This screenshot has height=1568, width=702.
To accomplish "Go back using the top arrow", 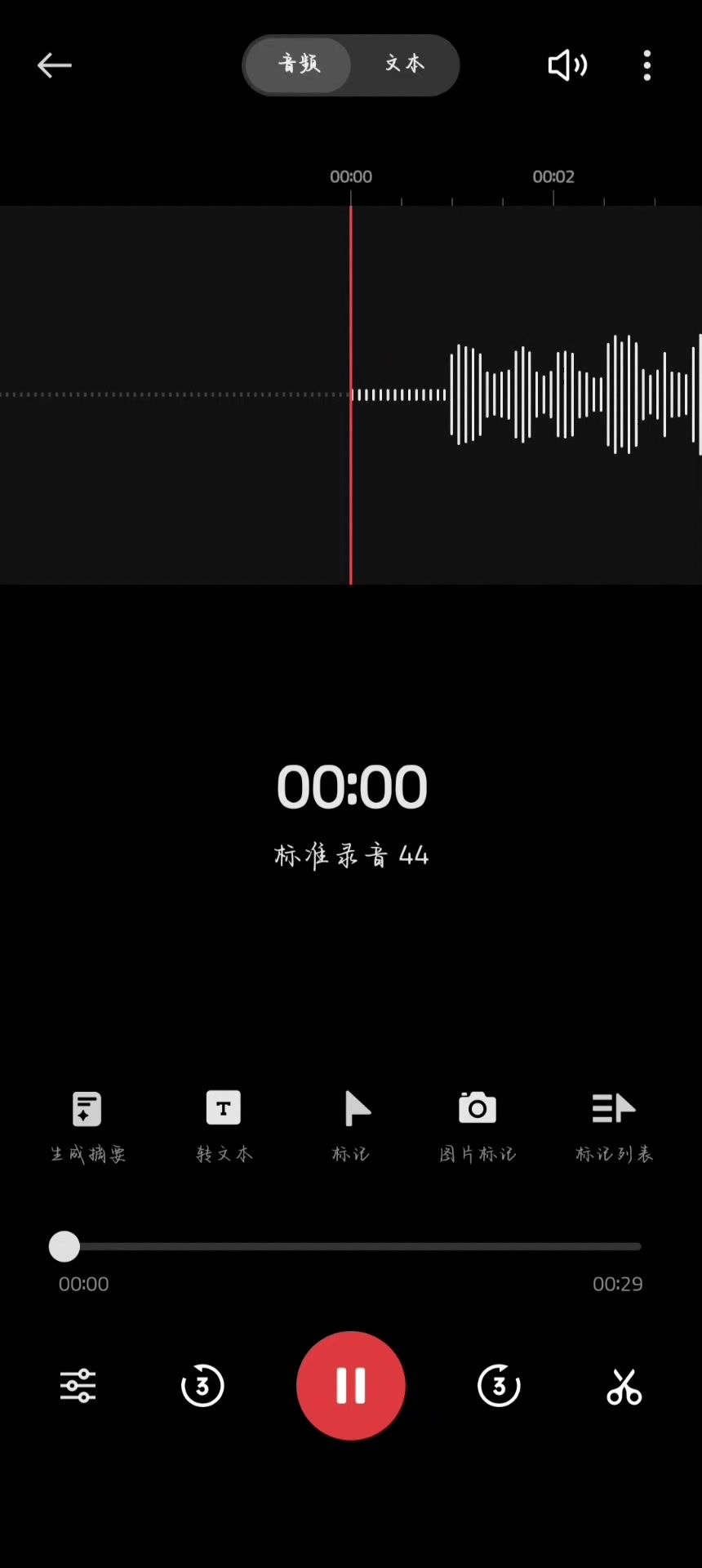I will (x=55, y=65).
